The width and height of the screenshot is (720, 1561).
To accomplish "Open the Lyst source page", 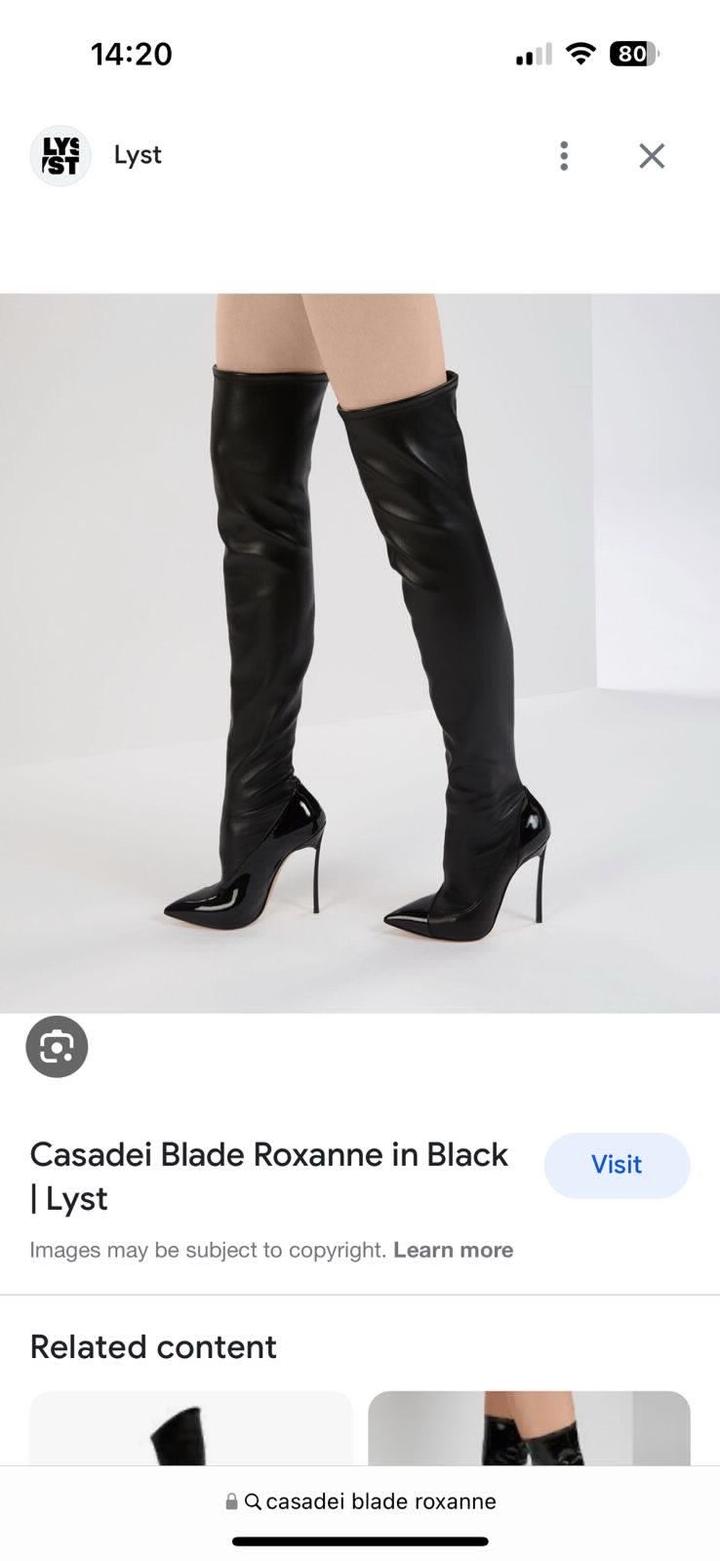I will point(137,155).
